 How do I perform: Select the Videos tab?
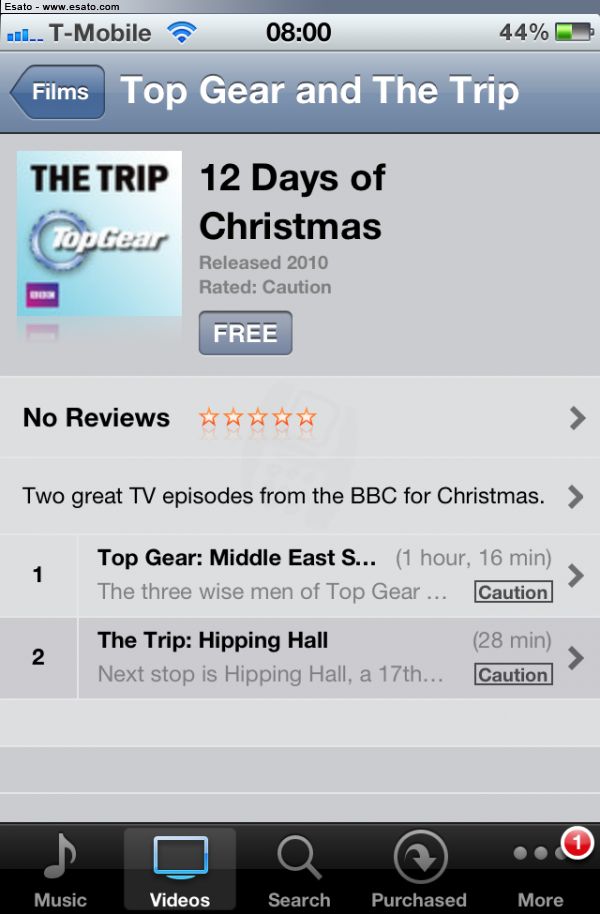click(180, 870)
